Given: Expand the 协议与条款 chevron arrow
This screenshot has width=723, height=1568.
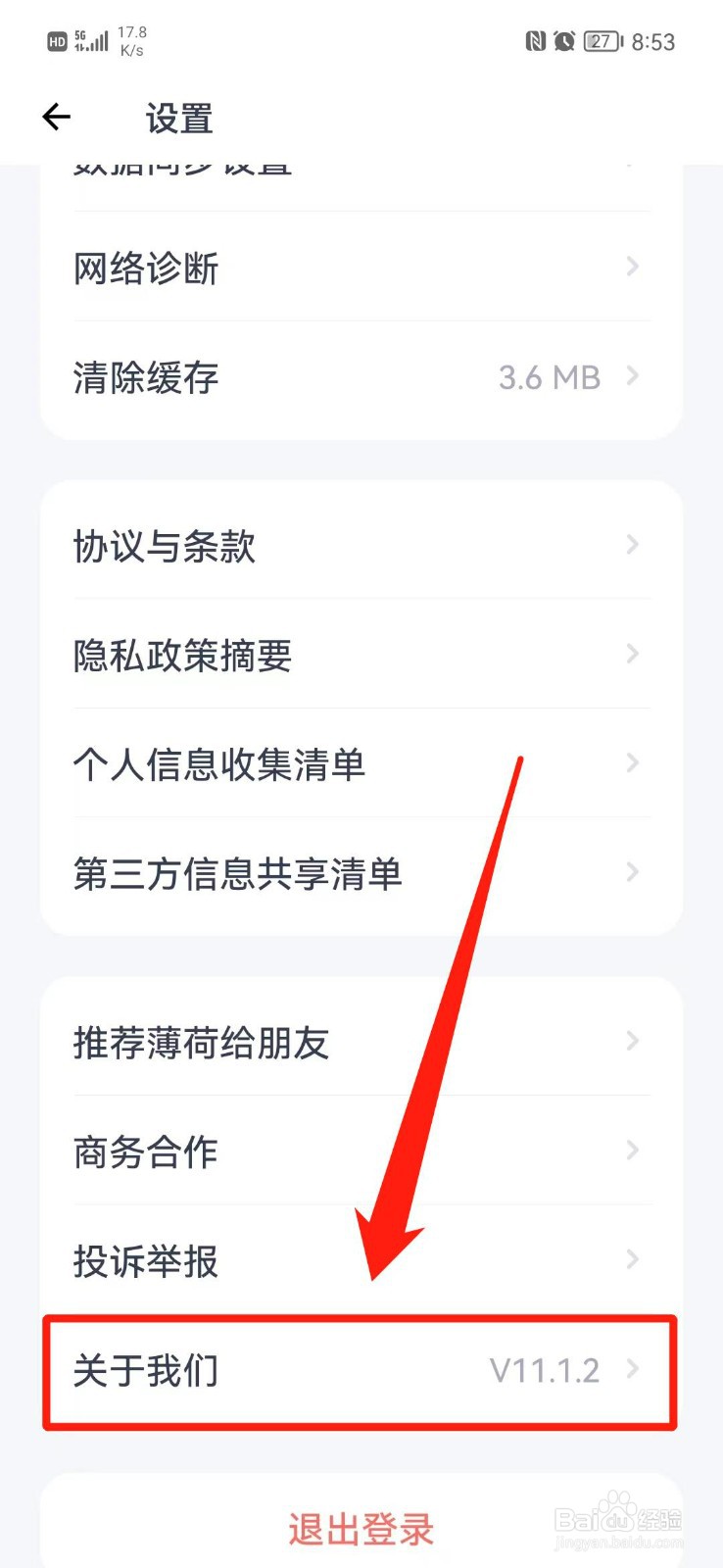Looking at the screenshot, I should [631, 545].
